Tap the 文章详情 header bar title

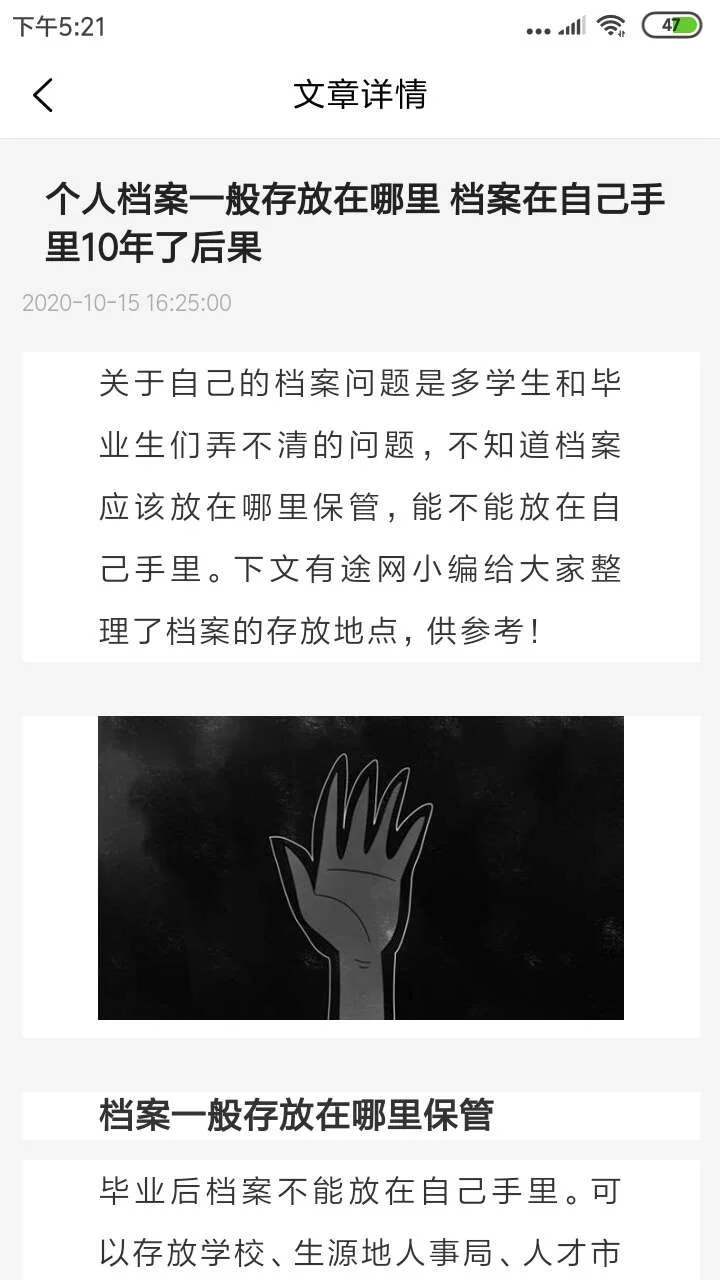[360, 95]
